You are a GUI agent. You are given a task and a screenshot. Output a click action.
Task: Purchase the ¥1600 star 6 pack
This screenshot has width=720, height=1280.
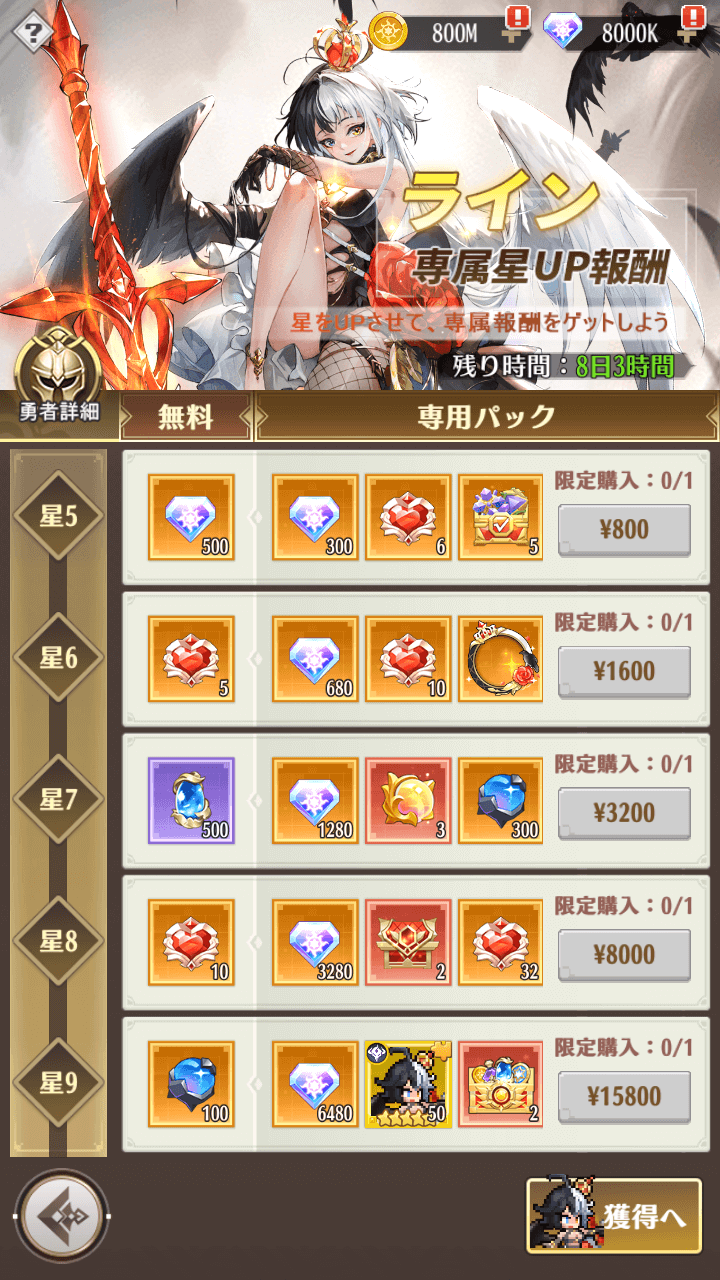[624, 671]
